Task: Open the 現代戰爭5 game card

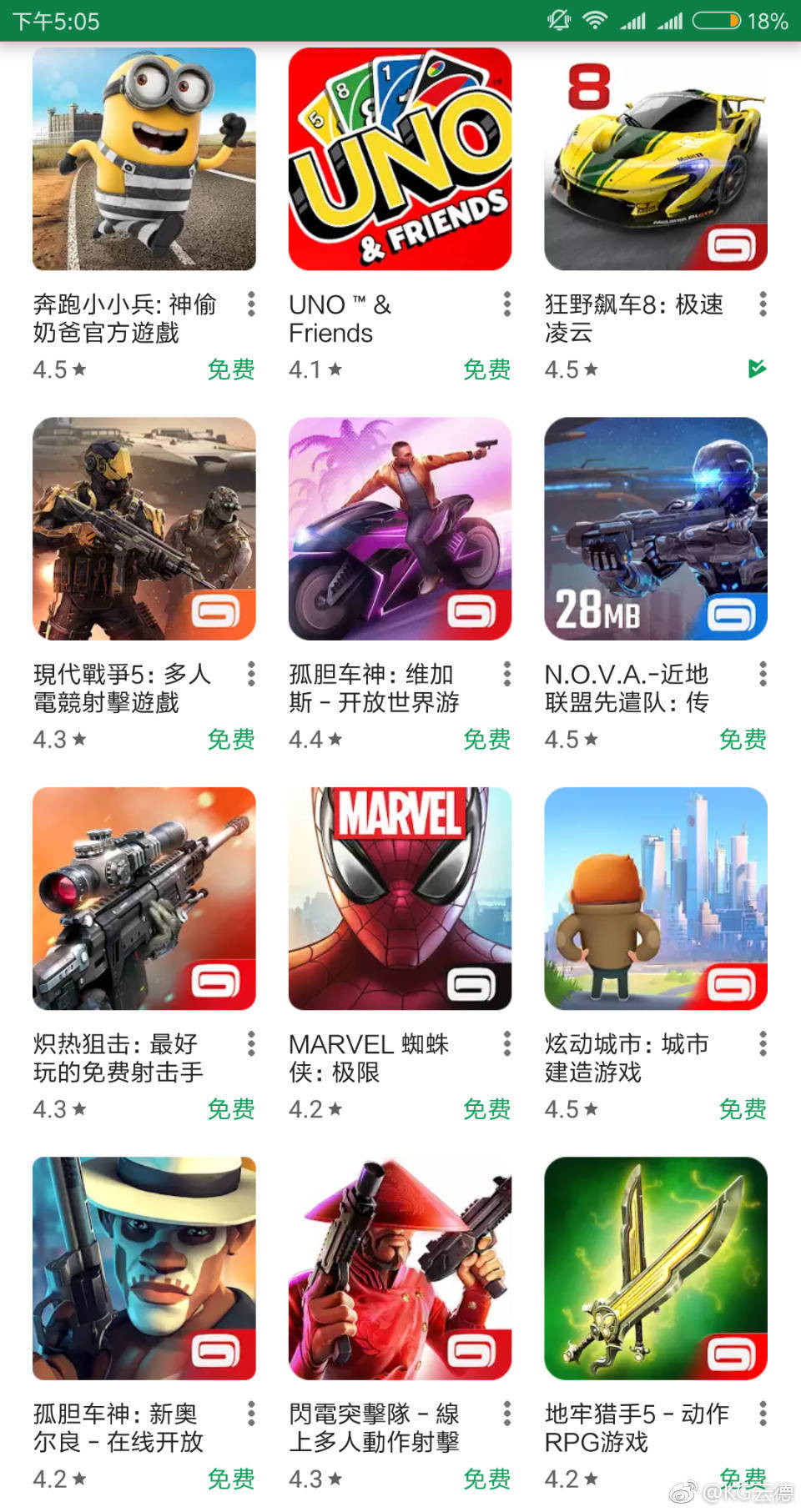Action: click(x=144, y=529)
